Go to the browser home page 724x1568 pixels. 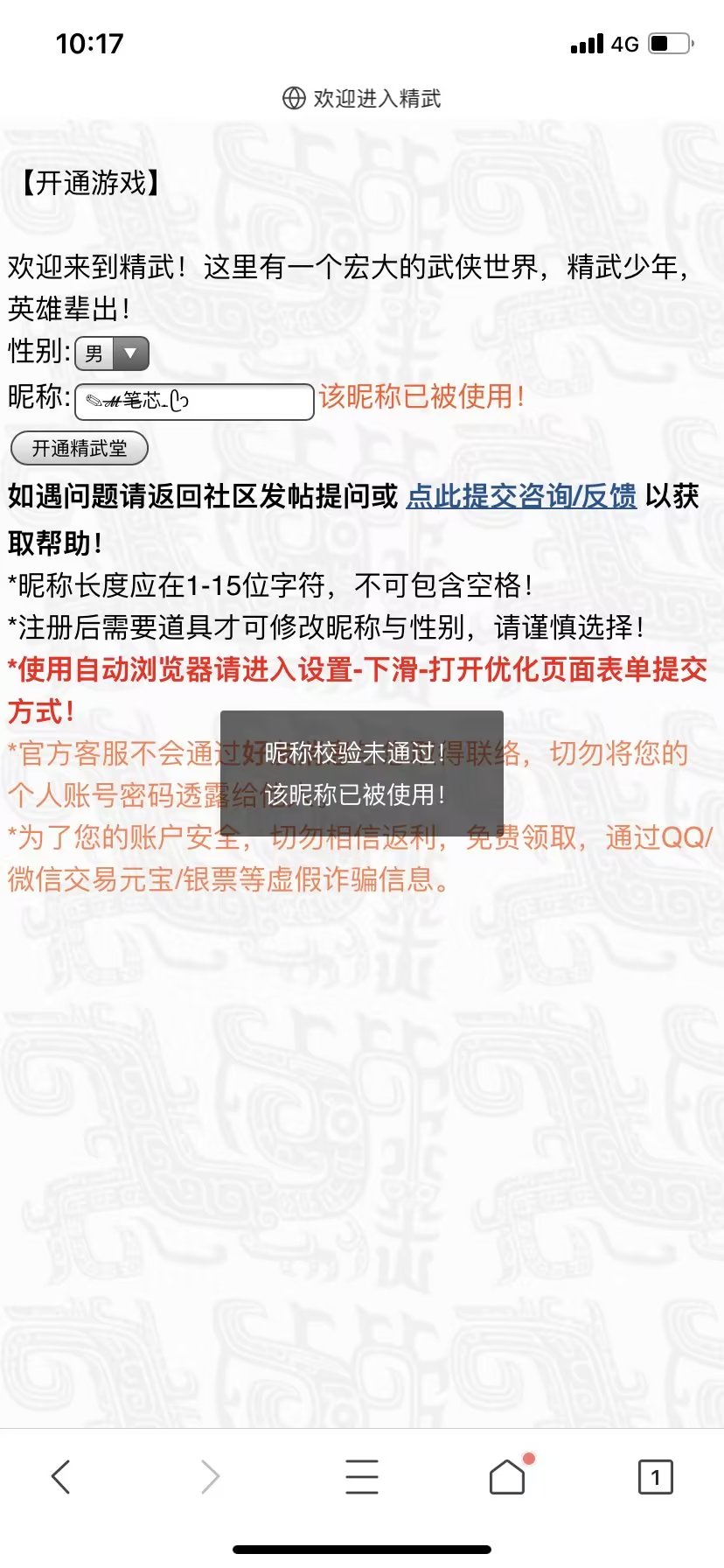507,1476
